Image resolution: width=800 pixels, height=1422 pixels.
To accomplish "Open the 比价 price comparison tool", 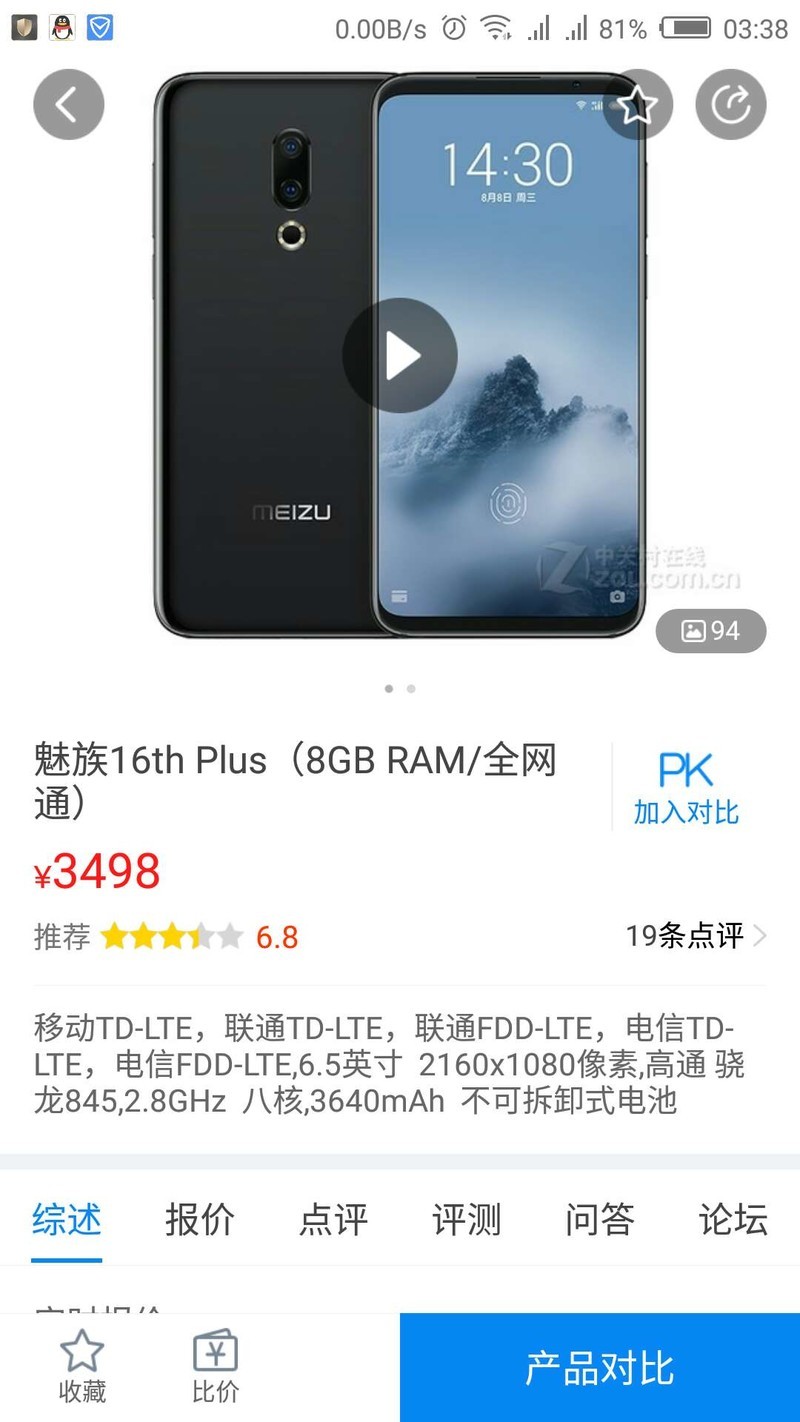I will [214, 1362].
